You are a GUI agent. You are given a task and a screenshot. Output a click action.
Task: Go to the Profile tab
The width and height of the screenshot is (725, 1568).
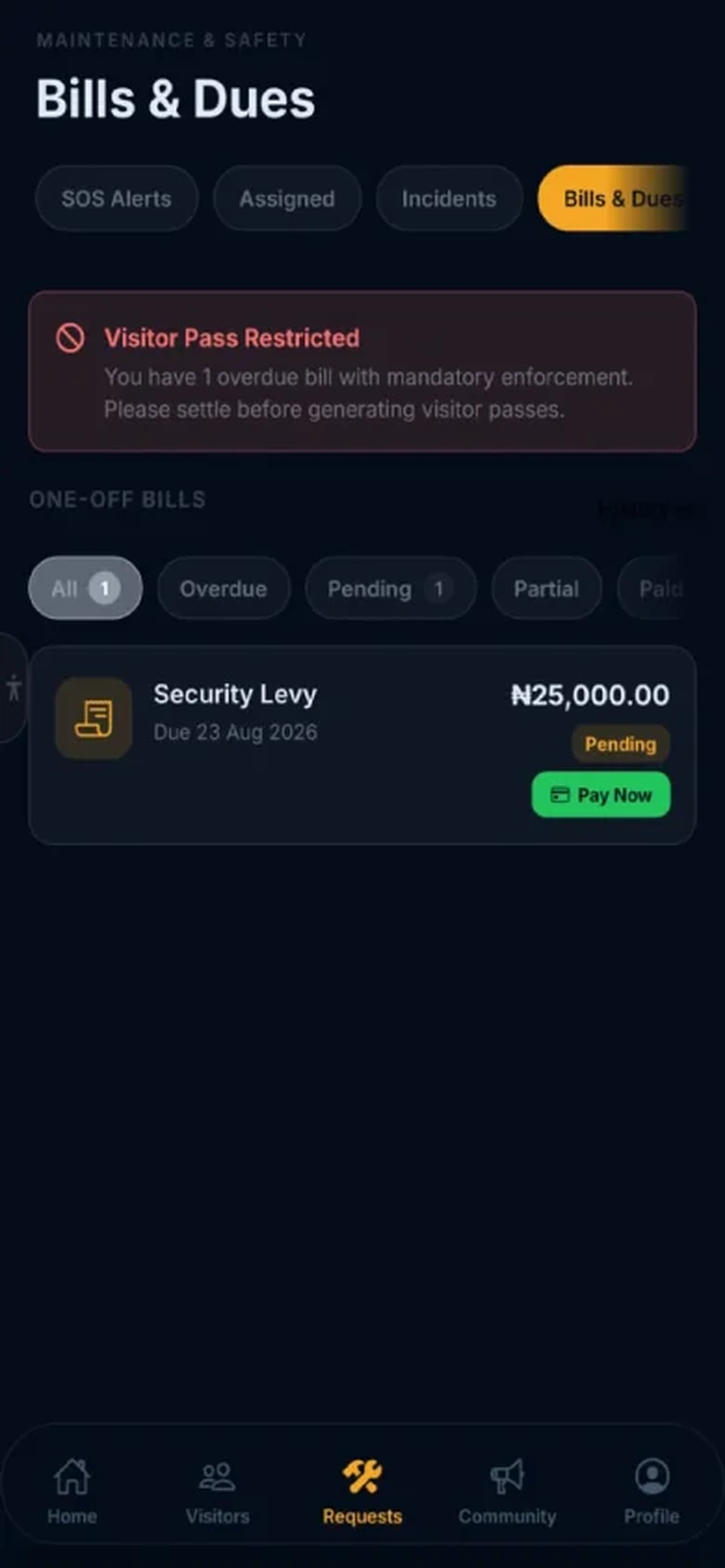(652, 1490)
